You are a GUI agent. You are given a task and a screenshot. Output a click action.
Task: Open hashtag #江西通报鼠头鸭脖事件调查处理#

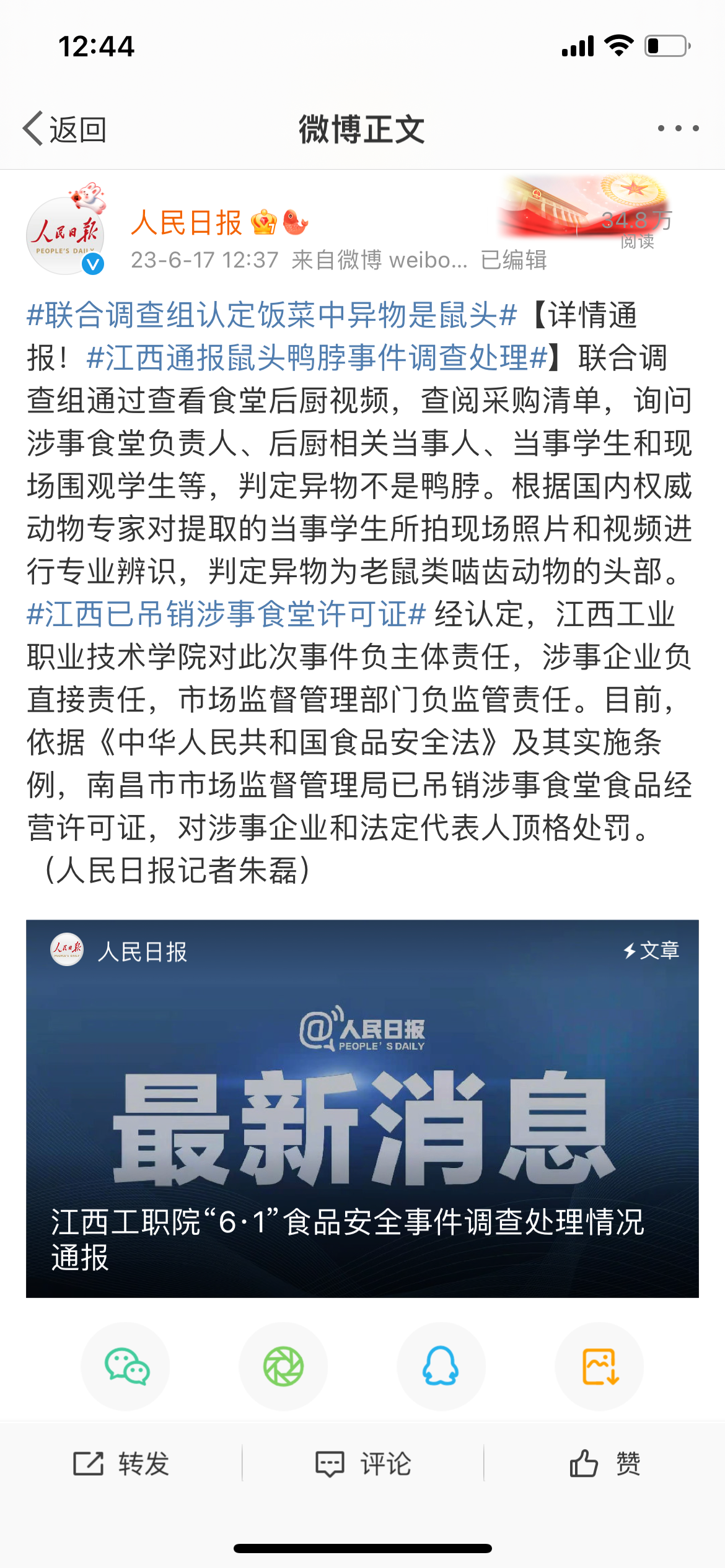click(x=317, y=358)
